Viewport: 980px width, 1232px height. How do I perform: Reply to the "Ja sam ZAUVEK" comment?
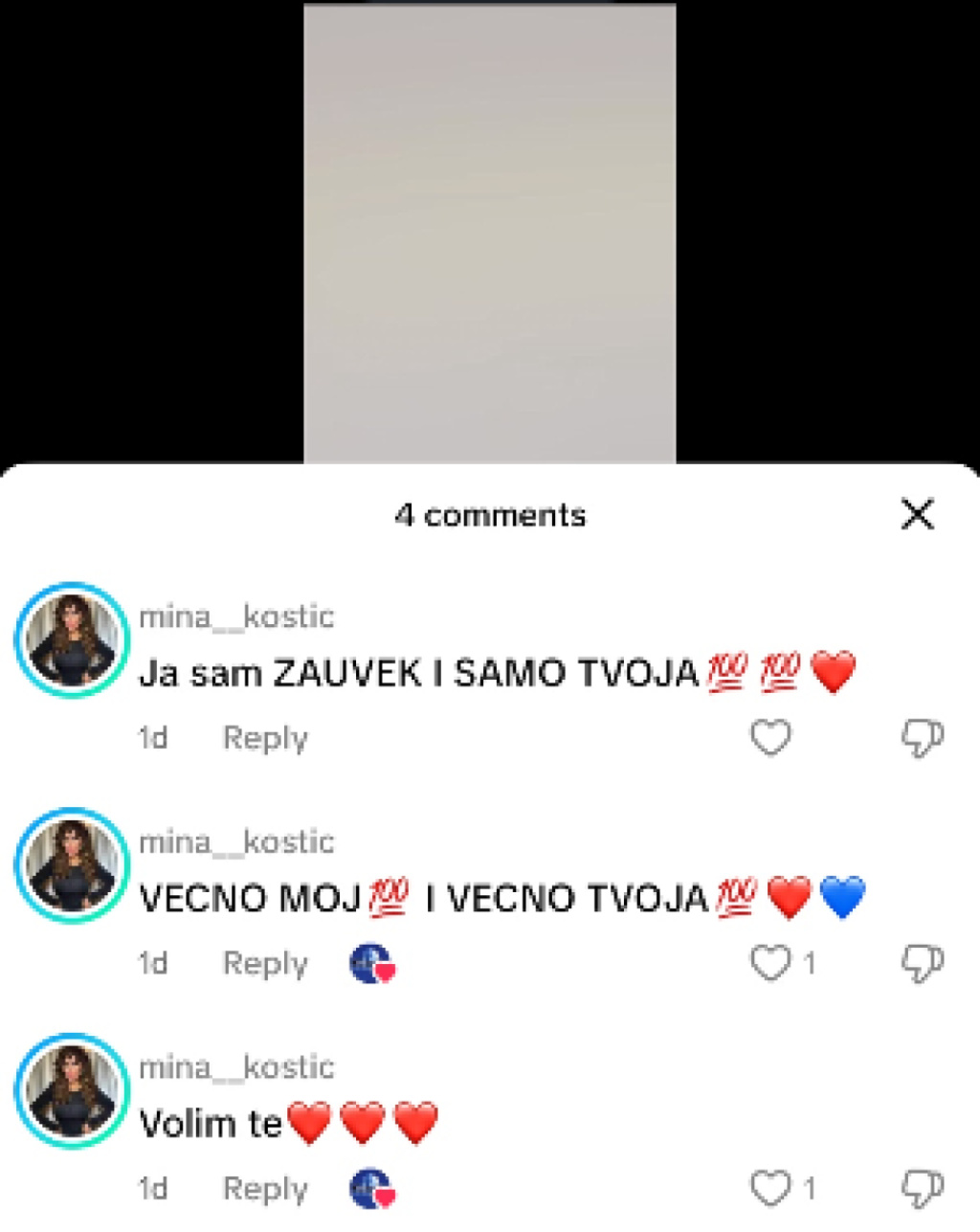pyautogui.click(x=265, y=738)
